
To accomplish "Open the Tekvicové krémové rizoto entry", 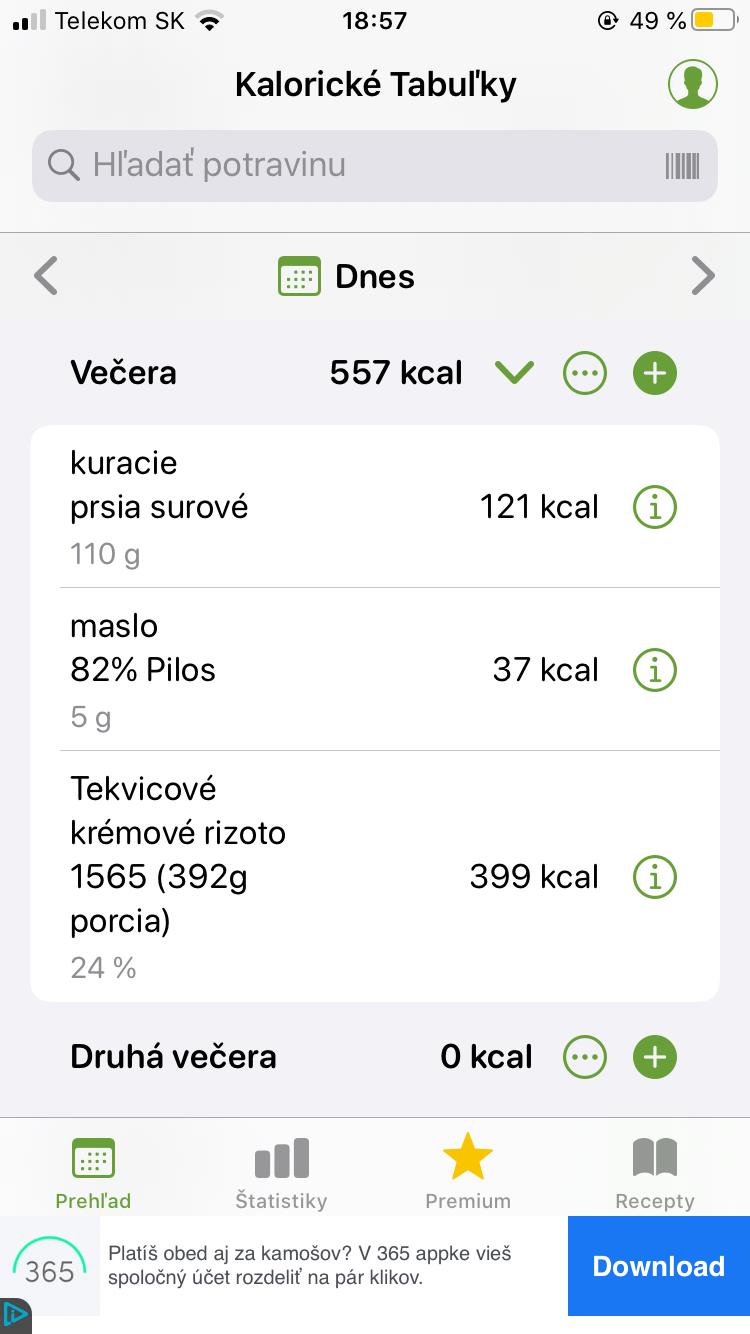I will pyautogui.click(x=300, y=876).
